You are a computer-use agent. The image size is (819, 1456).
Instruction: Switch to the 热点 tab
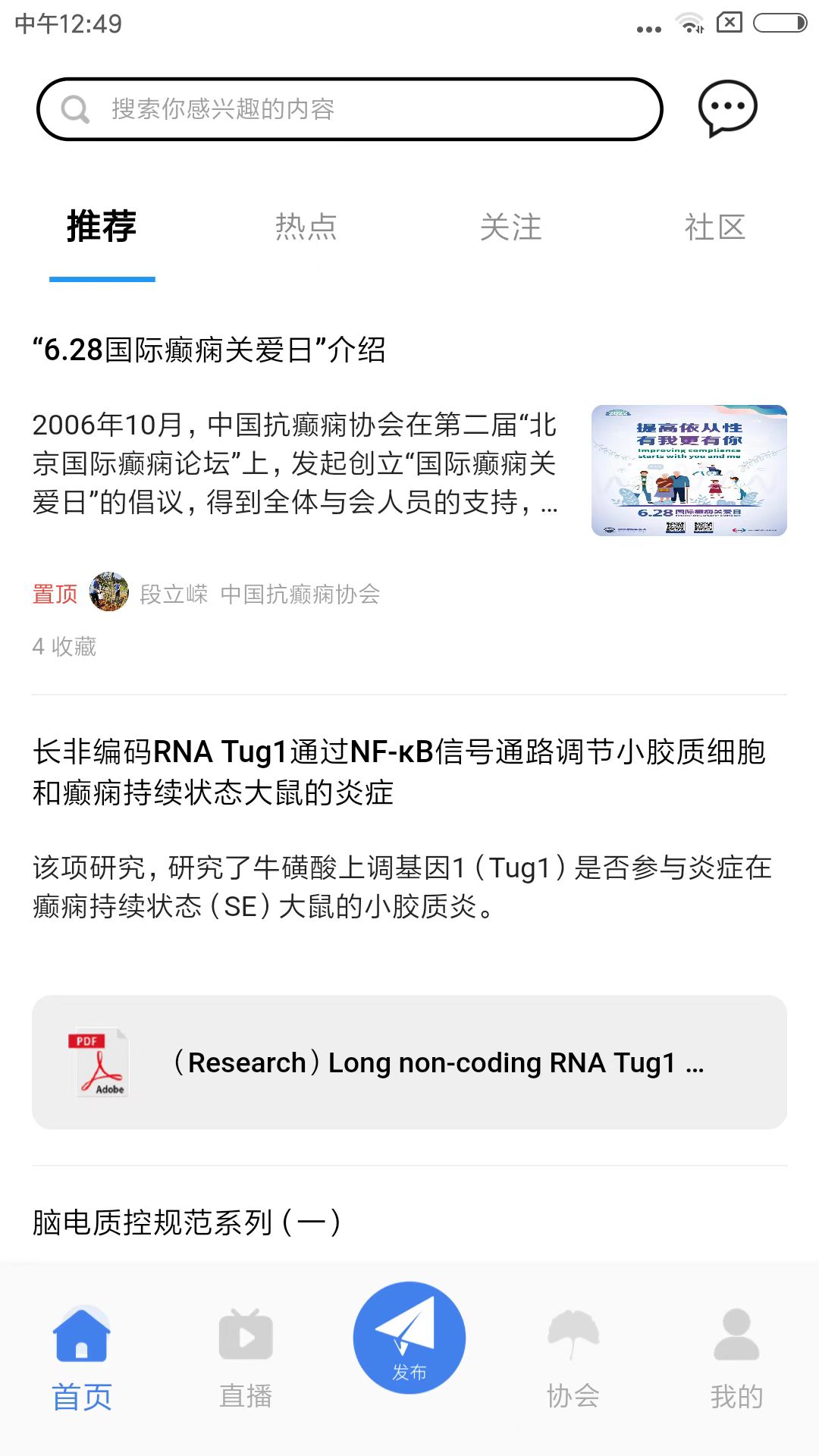[306, 227]
